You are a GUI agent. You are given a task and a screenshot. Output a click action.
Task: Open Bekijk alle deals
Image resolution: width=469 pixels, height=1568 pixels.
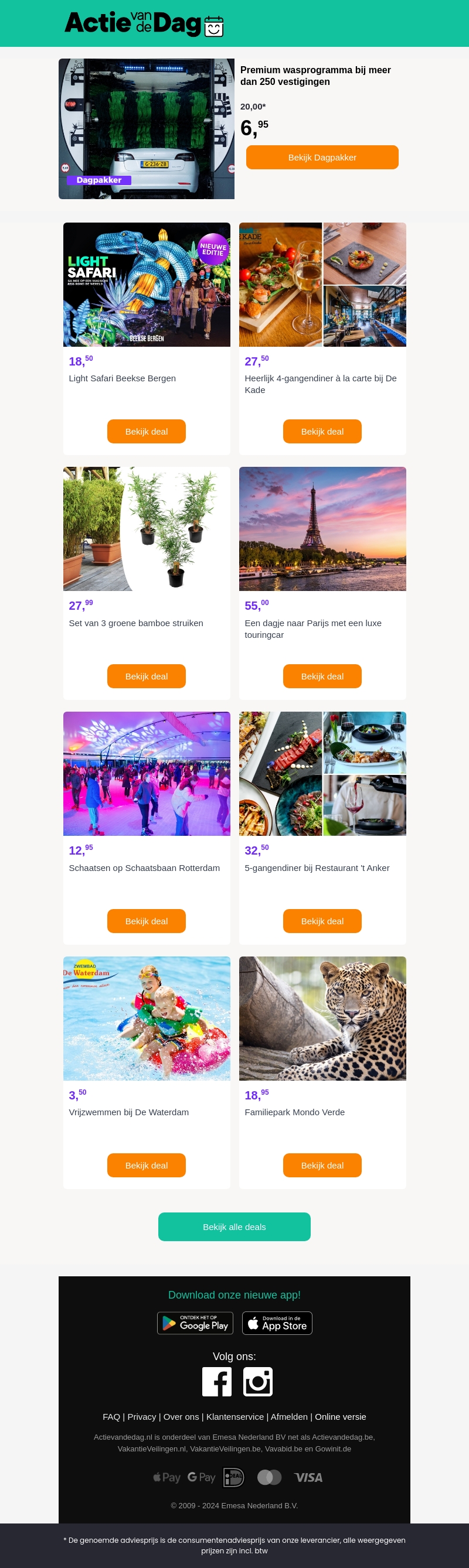click(234, 1227)
